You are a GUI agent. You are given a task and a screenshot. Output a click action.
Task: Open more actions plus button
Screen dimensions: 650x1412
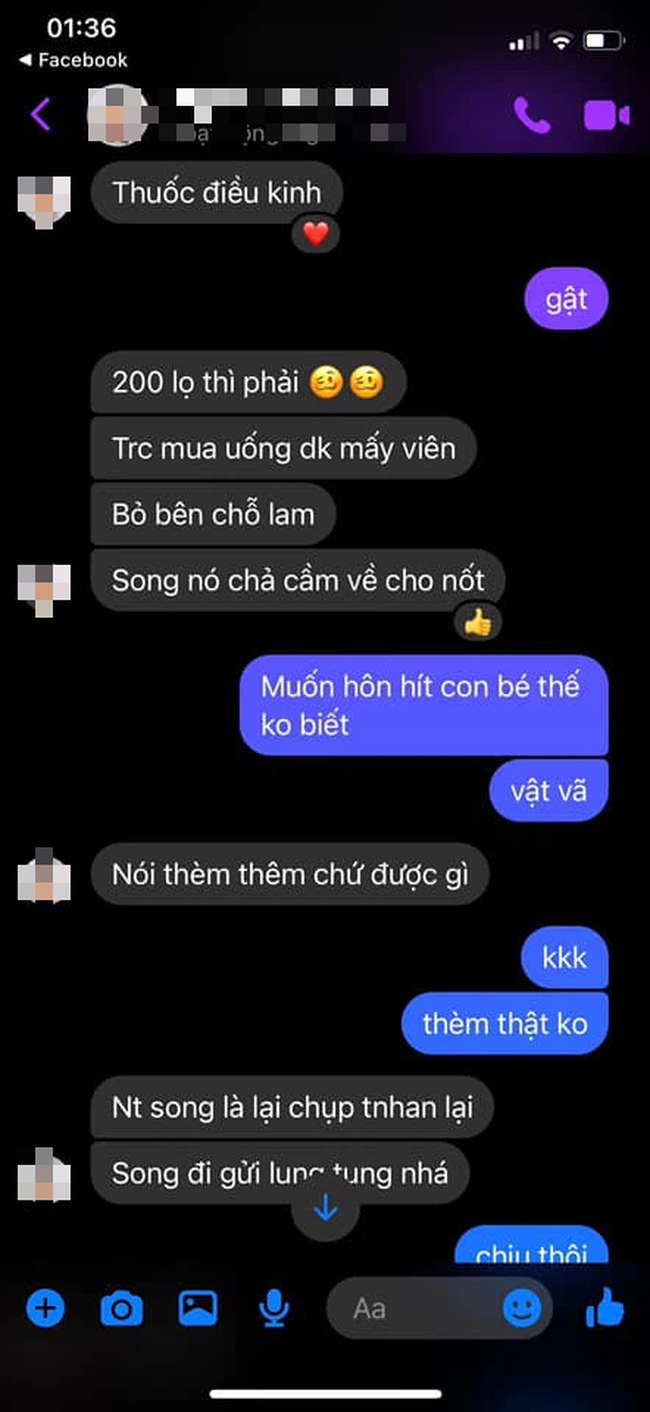click(45, 1307)
